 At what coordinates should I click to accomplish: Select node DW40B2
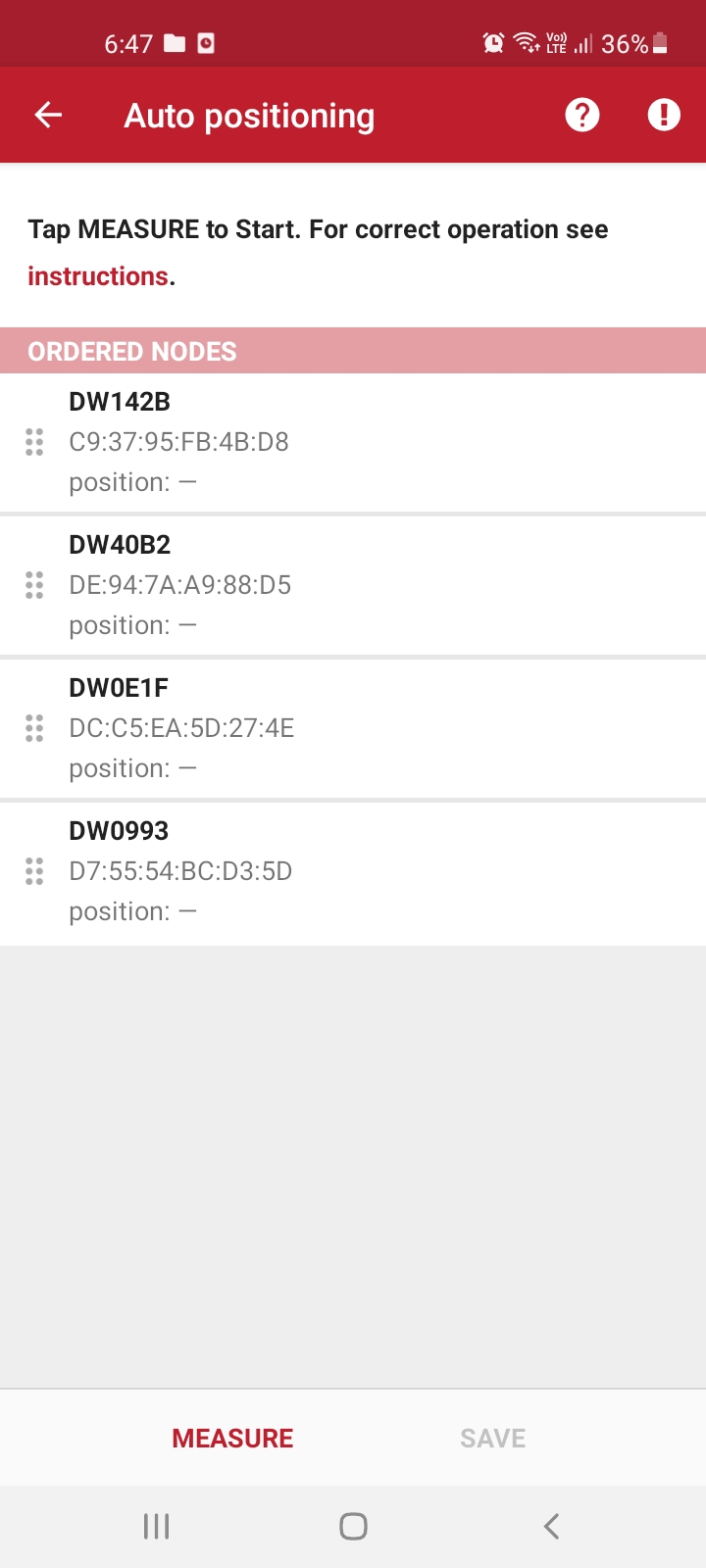click(353, 585)
